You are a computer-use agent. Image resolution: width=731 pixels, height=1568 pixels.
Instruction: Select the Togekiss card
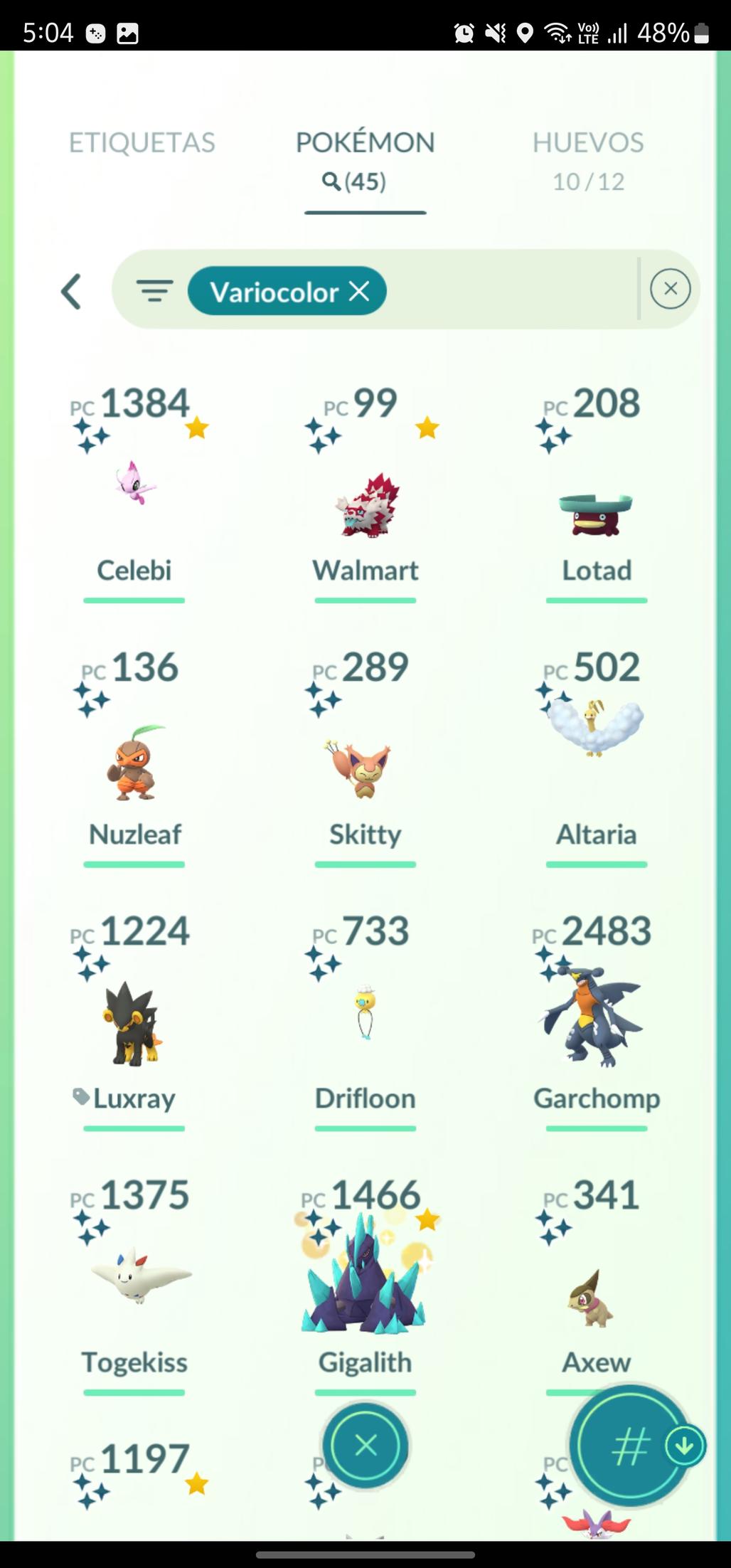pyautogui.click(x=134, y=1281)
